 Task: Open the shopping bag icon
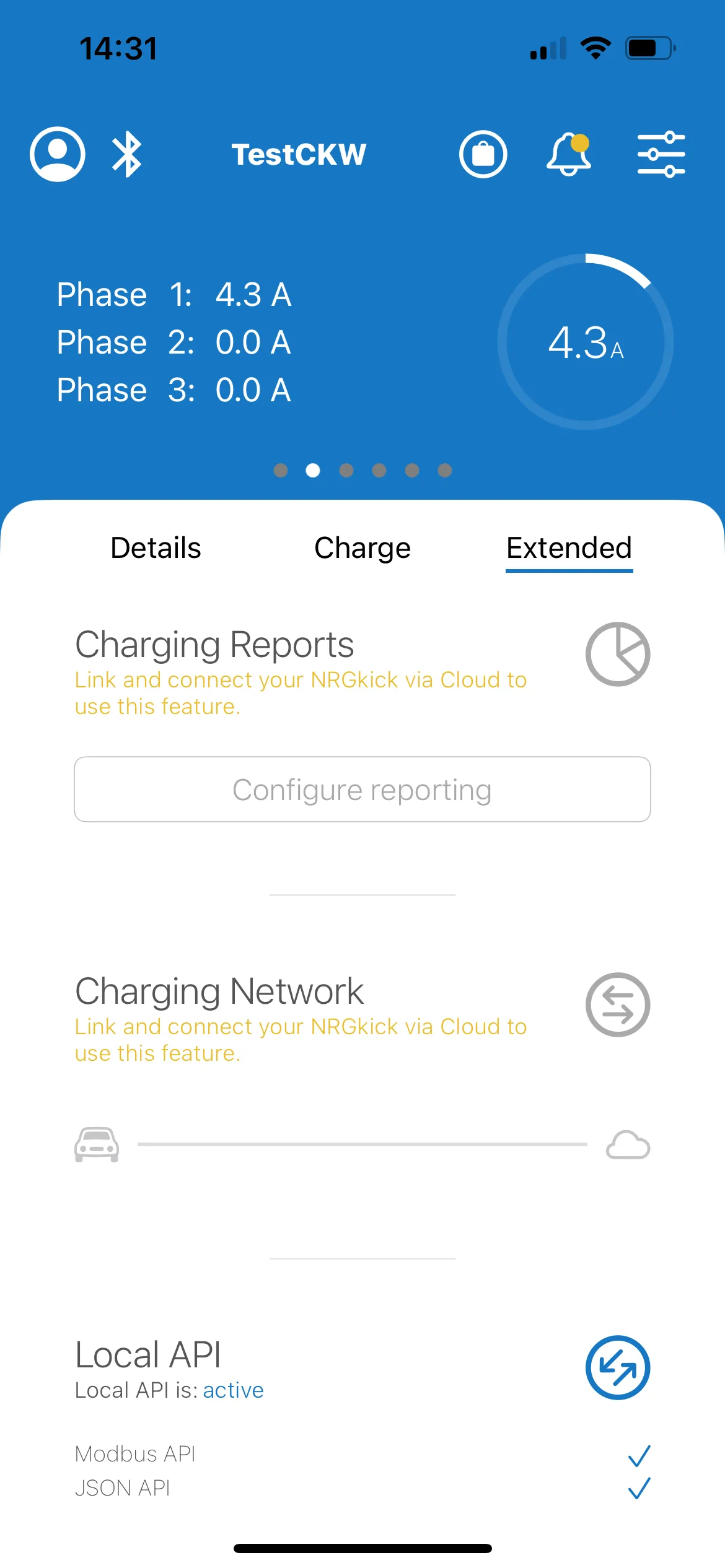coord(483,154)
